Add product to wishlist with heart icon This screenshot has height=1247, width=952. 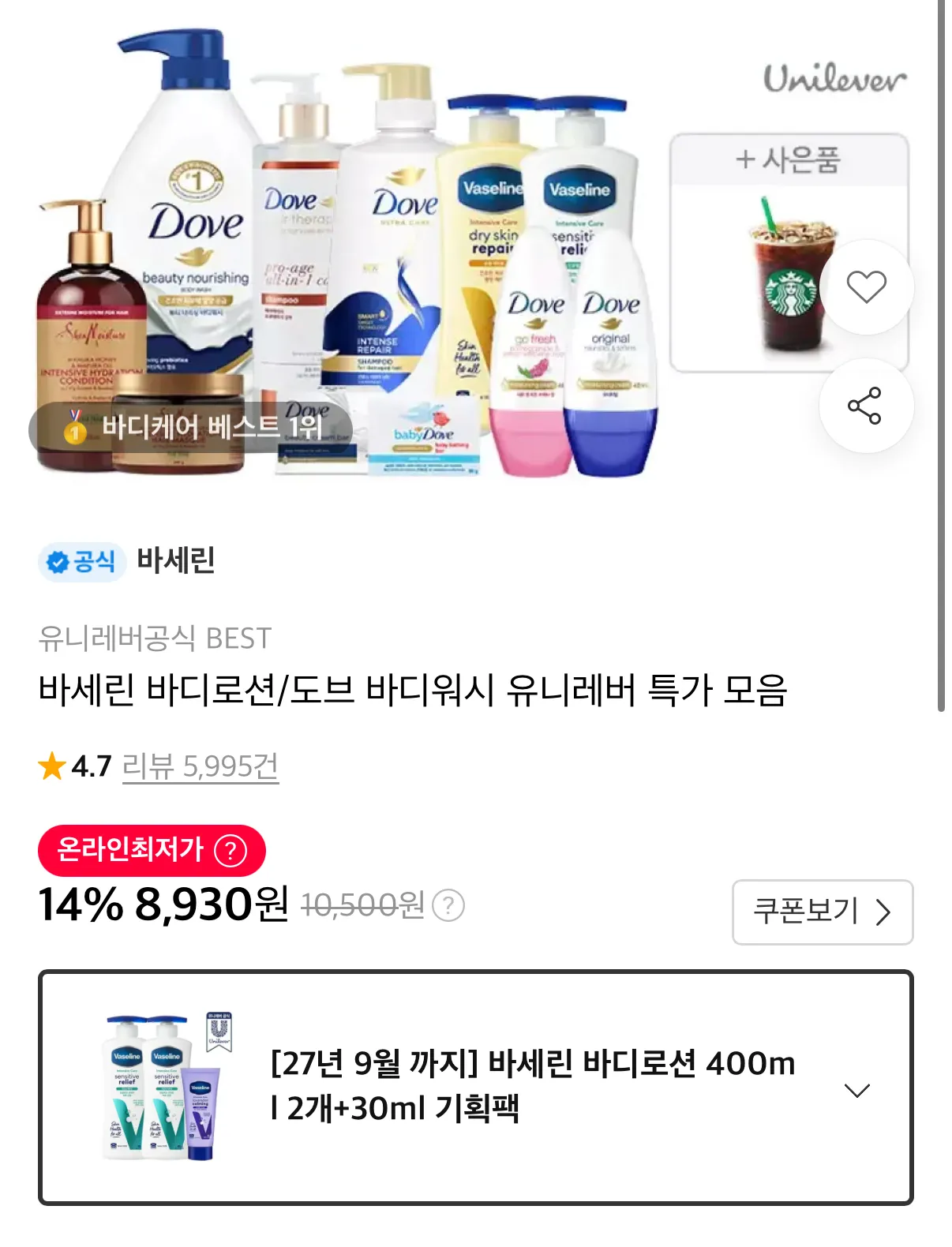[866, 286]
